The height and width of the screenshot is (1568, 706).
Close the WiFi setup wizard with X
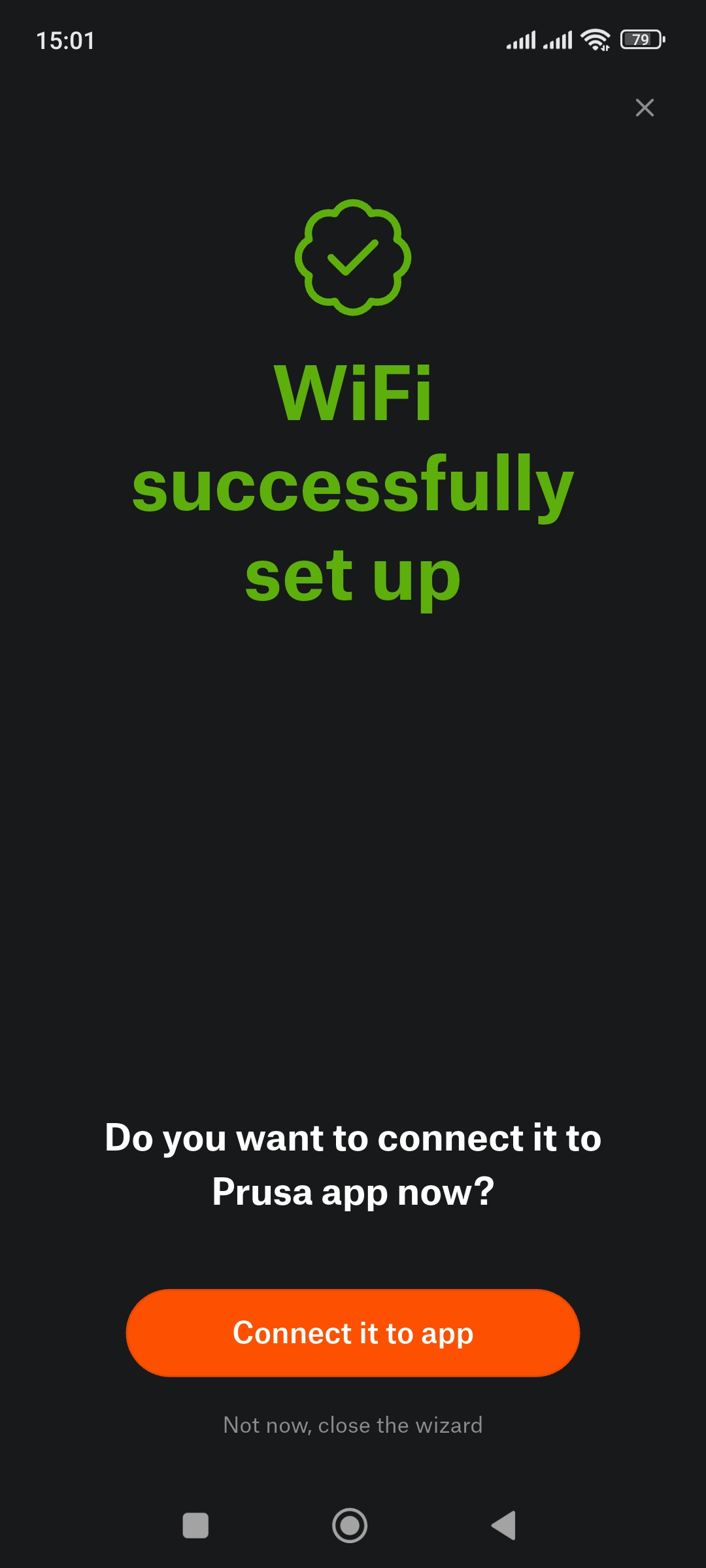pos(645,108)
